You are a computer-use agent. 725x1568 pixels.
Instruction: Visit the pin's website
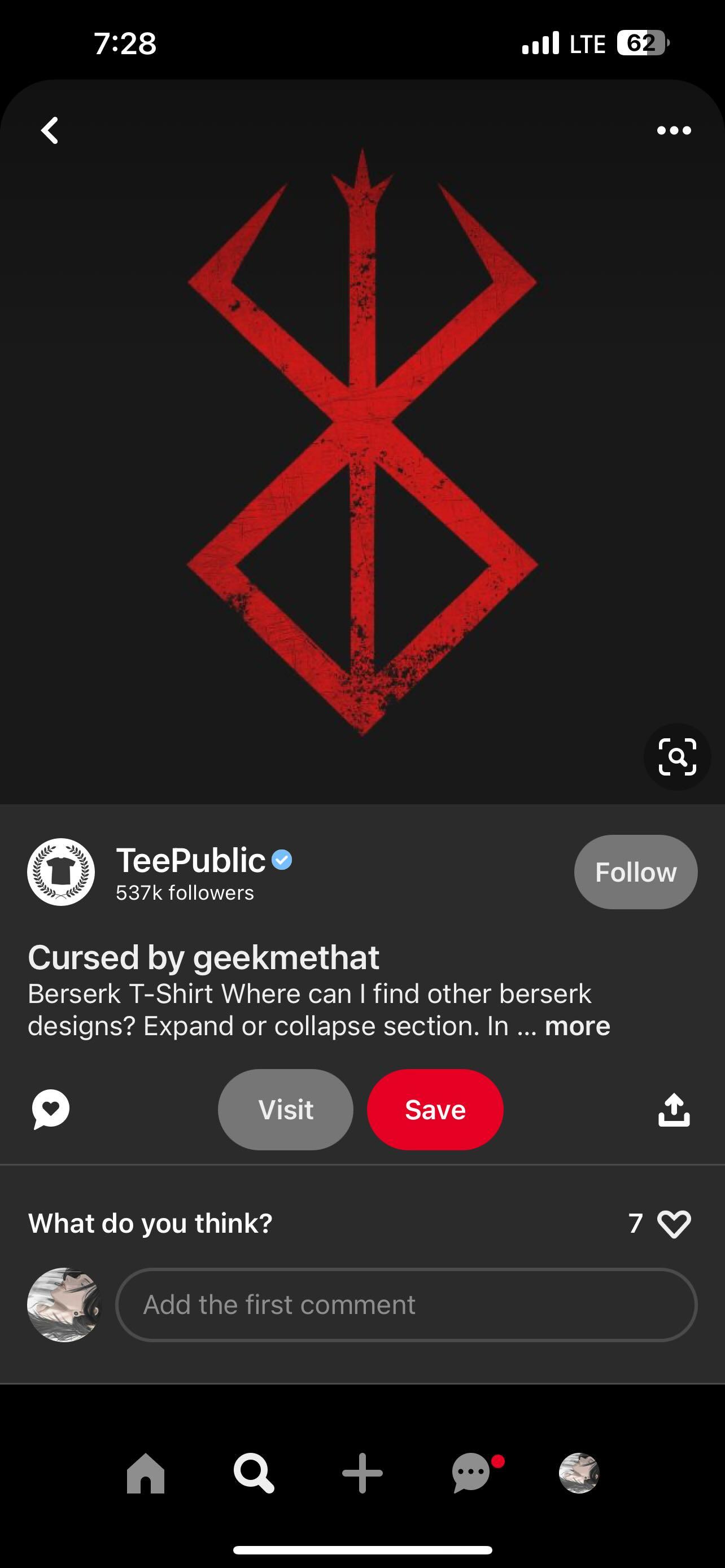[x=286, y=1109]
